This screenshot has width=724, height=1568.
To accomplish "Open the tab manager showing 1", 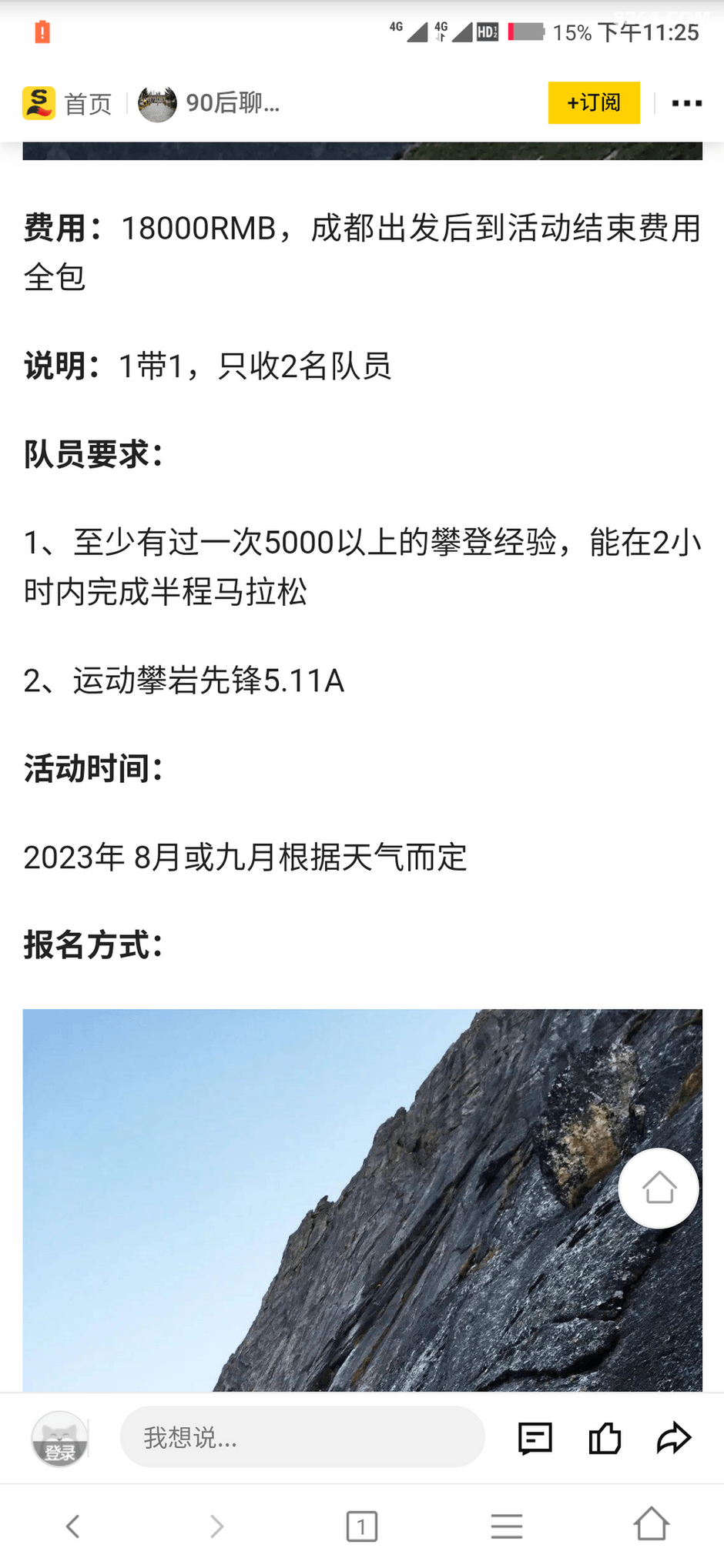I will [361, 1526].
